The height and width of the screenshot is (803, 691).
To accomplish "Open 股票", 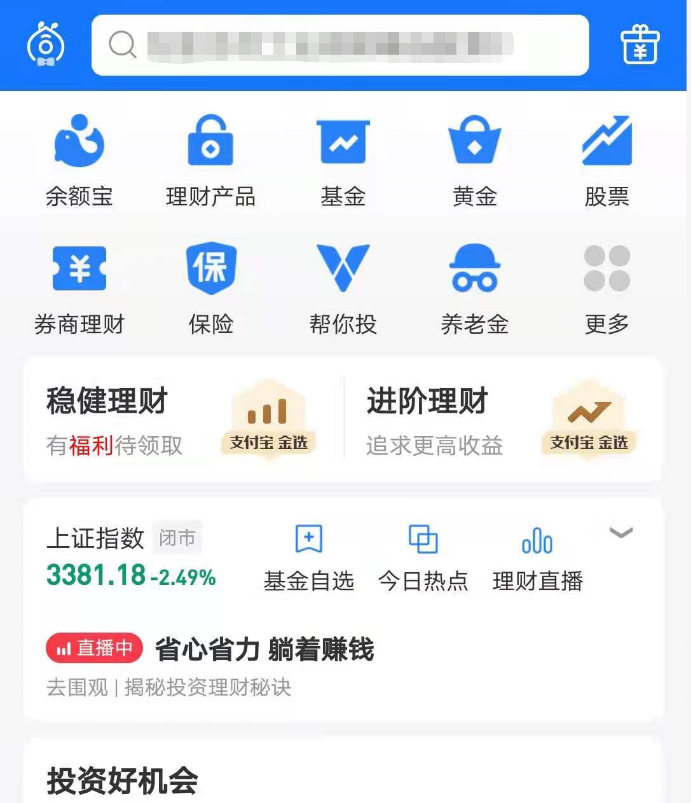I will click(607, 161).
